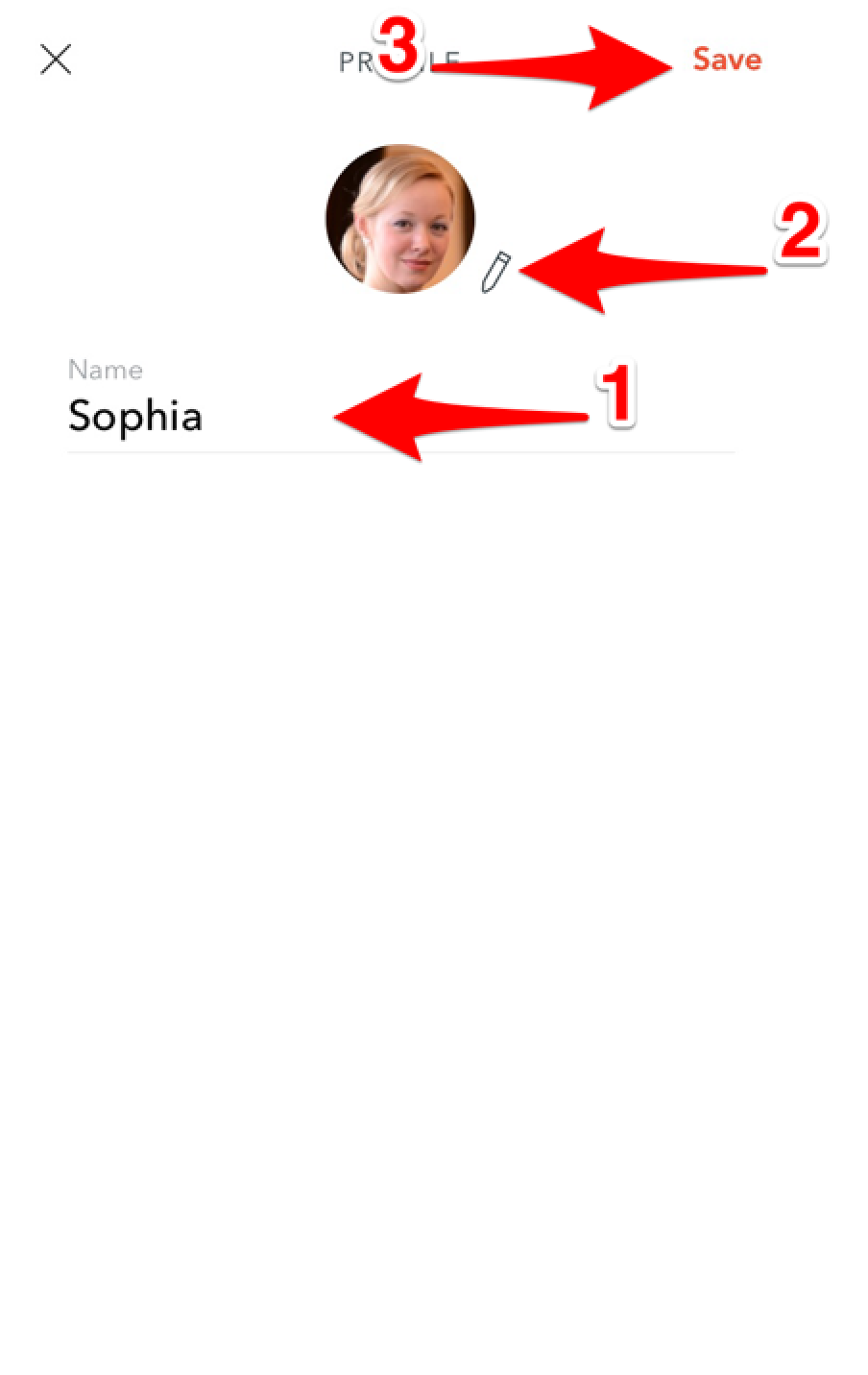Save the profile changes
868x1375 pixels.
(727, 60)
